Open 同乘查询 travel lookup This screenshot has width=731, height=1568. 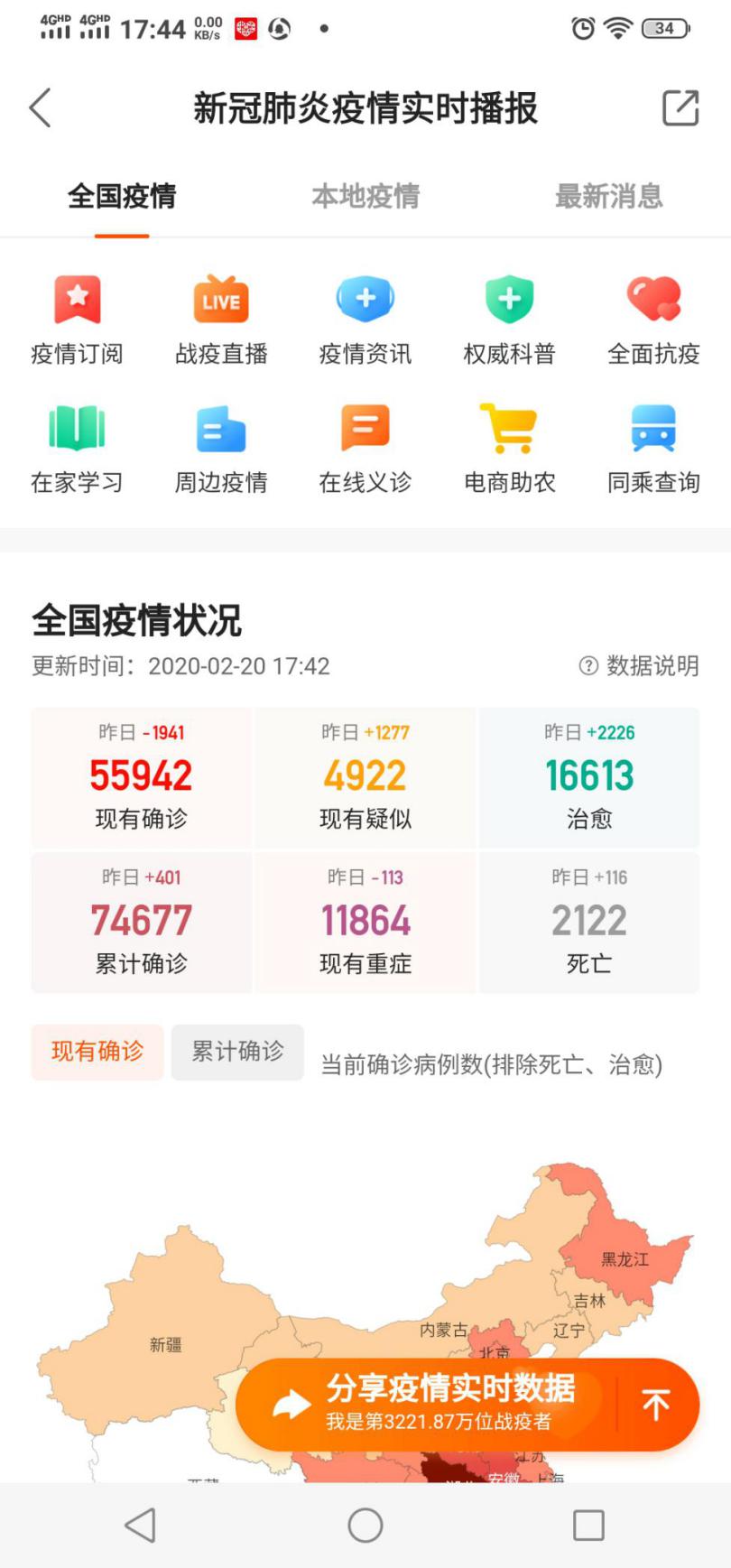(x=653, y=449)
